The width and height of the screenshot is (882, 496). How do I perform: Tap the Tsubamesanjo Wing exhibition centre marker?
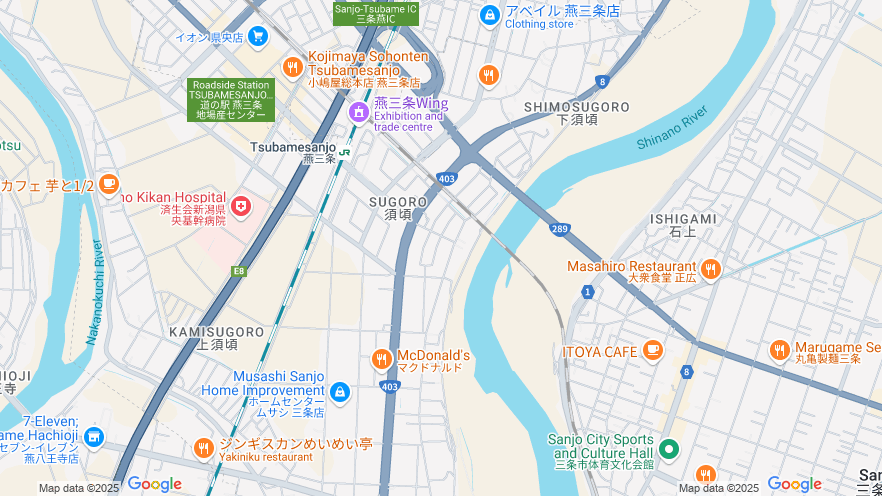pos(358,113)
